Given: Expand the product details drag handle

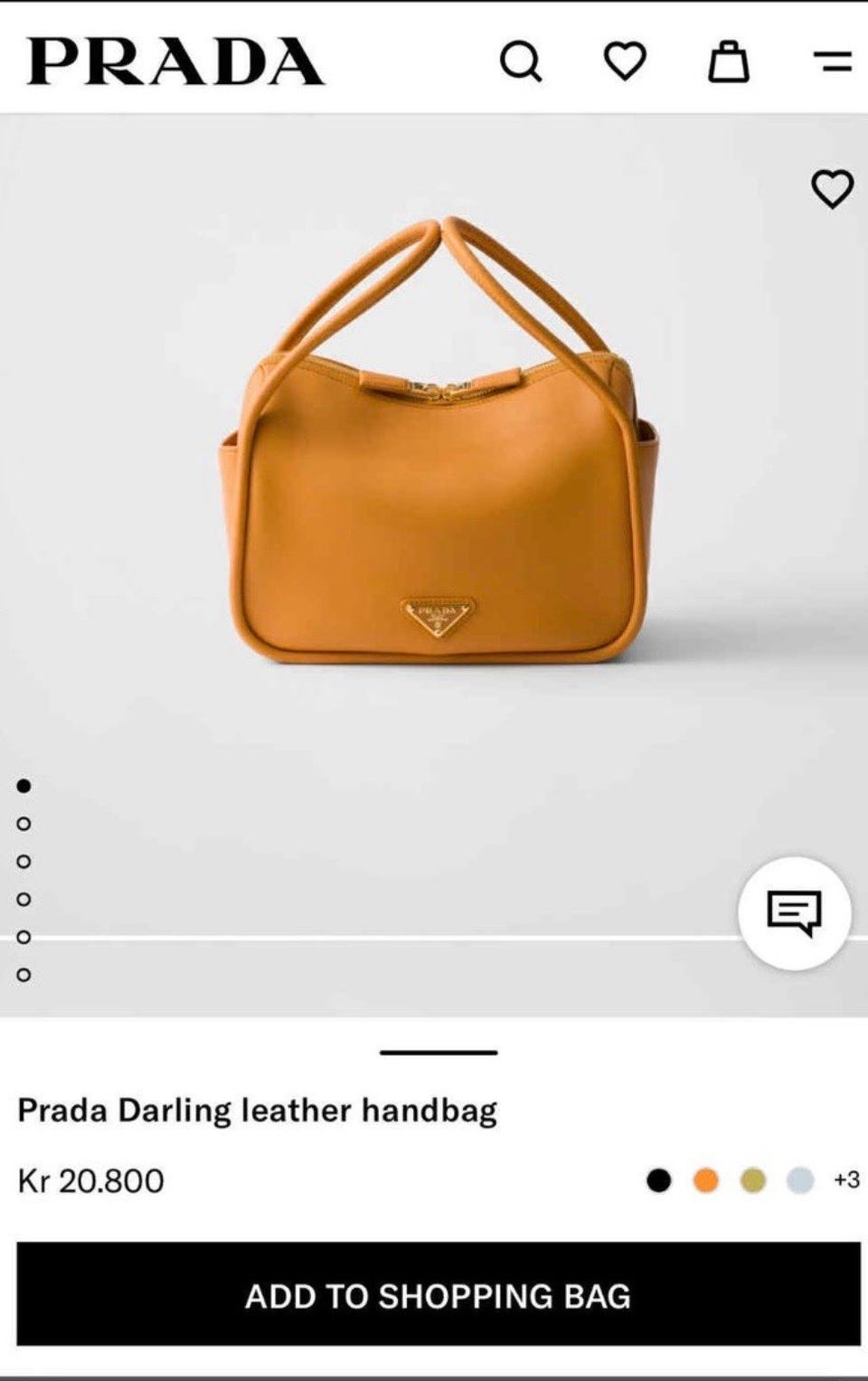Looking at the screenshot, I should (439, 1053).
